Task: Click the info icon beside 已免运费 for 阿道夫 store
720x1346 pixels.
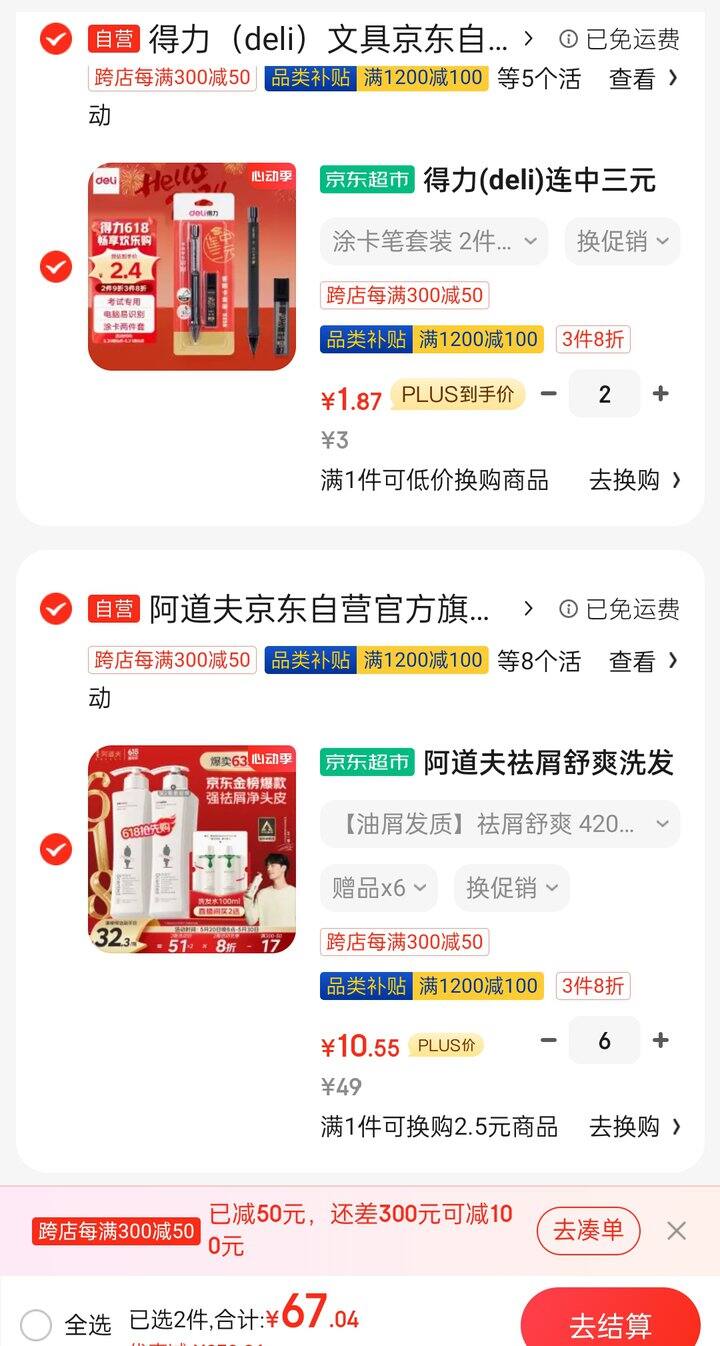Action: click(x=569, y=609)
